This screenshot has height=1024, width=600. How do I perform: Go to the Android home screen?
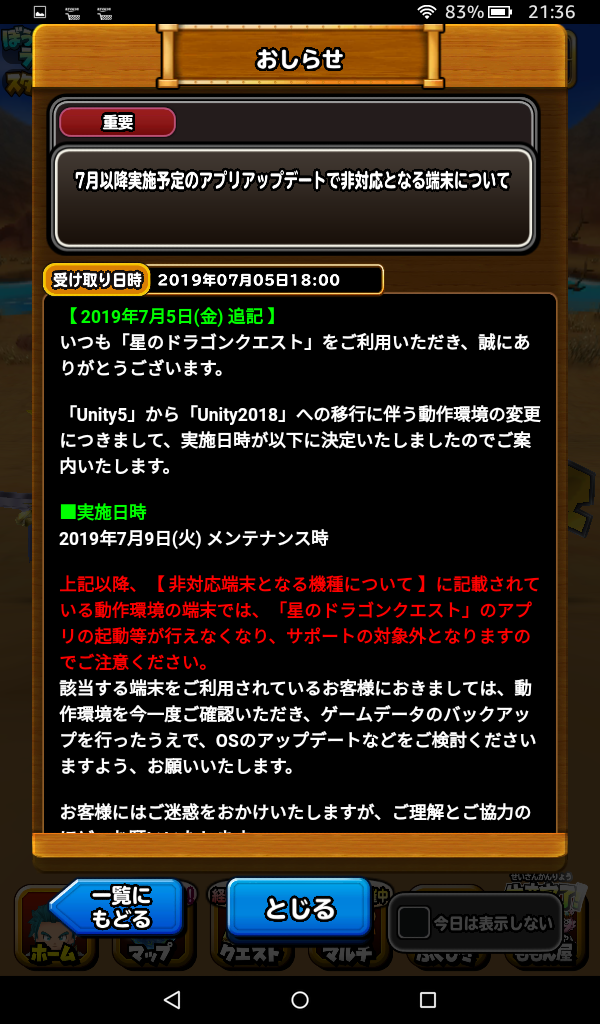tap(300, 999)
